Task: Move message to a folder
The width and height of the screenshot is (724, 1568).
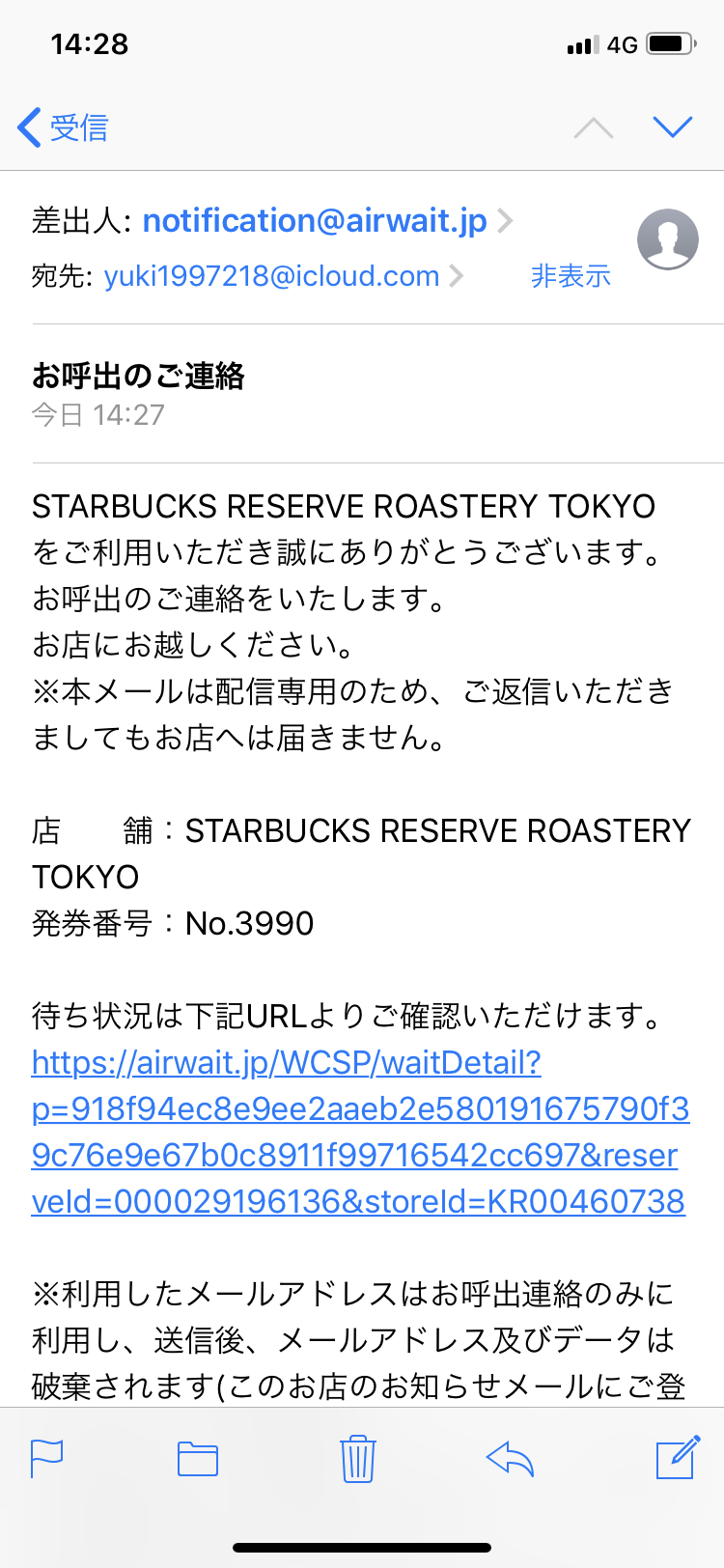Action: [x=198, y=1458]
